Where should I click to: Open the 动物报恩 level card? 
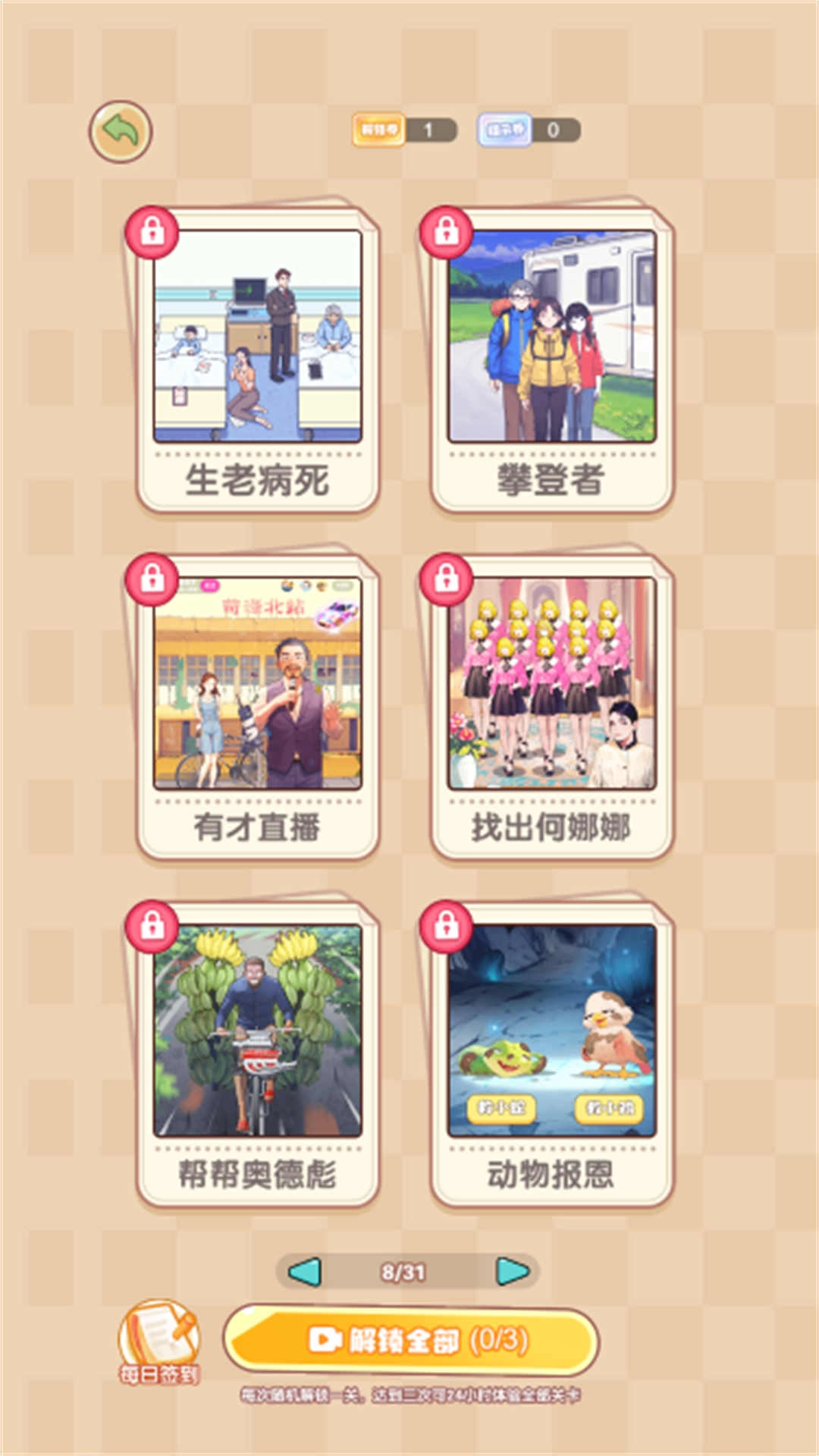coord(551,1053)
